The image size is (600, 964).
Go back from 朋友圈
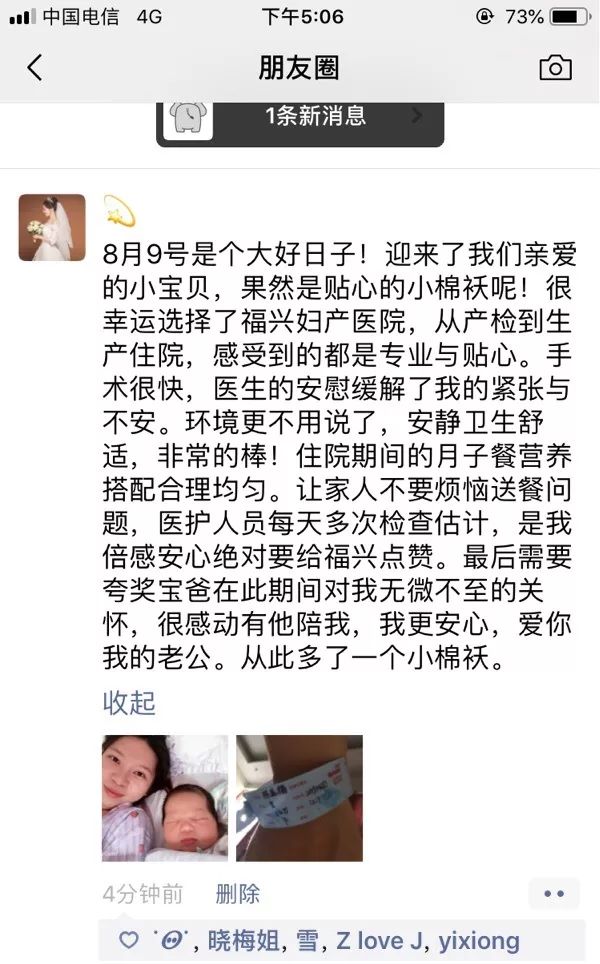point(35,68)
